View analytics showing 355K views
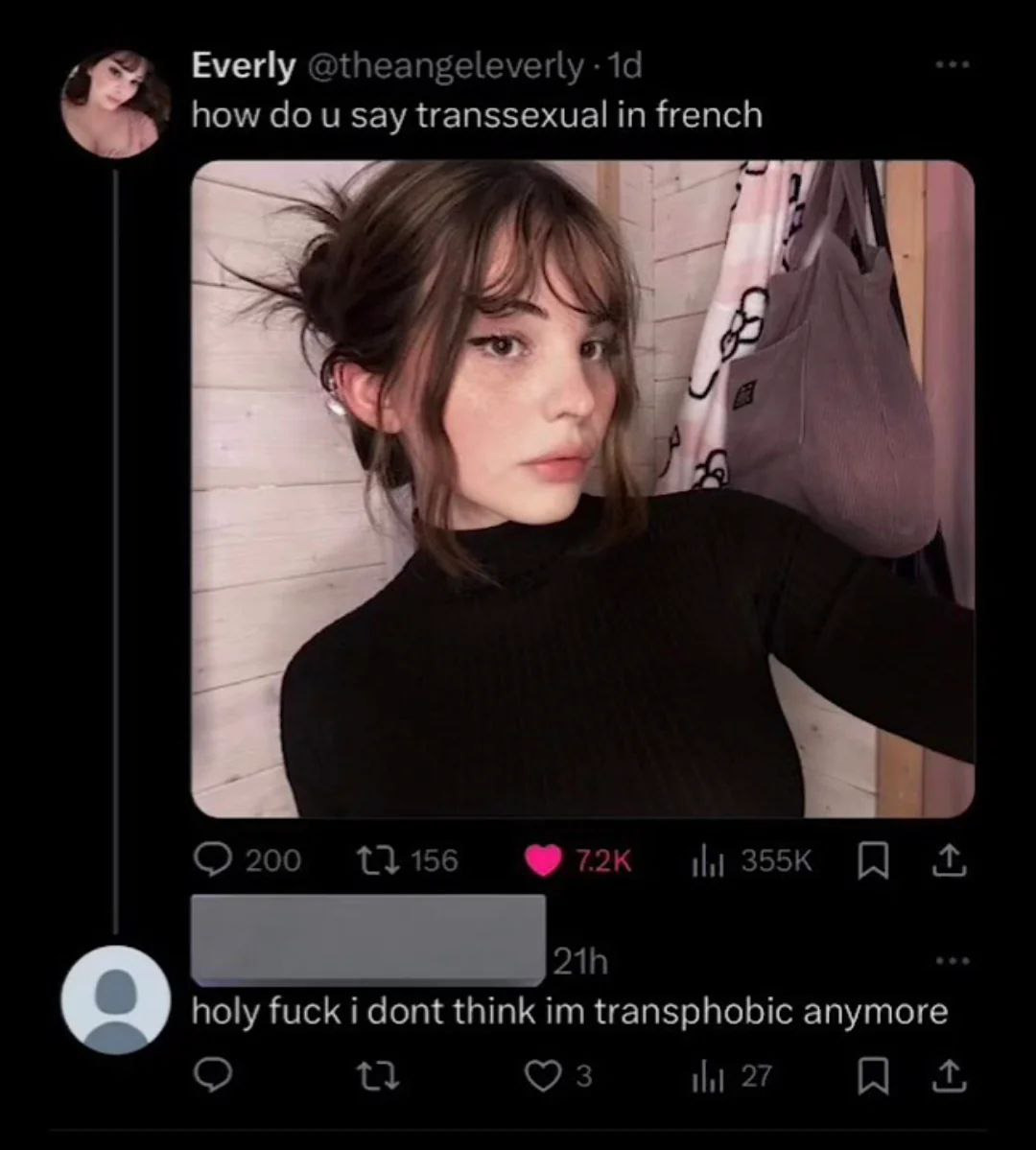1036x1150 pixels. 704,860
